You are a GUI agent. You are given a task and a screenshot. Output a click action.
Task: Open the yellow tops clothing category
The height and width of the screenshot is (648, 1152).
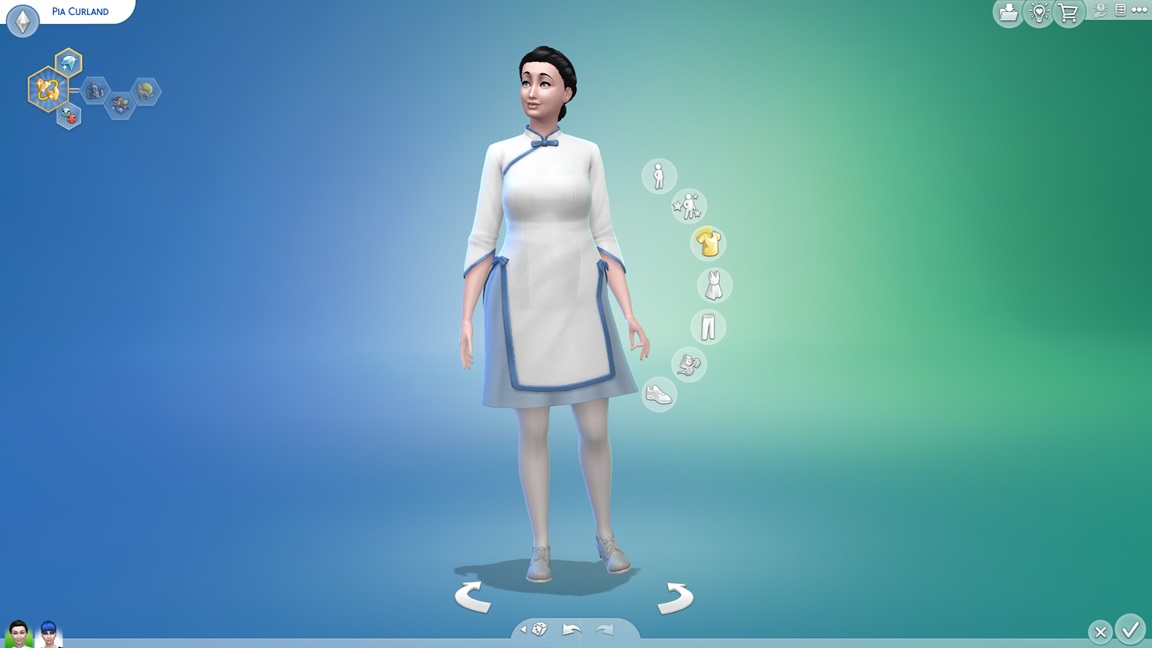(x=708, y=243)
